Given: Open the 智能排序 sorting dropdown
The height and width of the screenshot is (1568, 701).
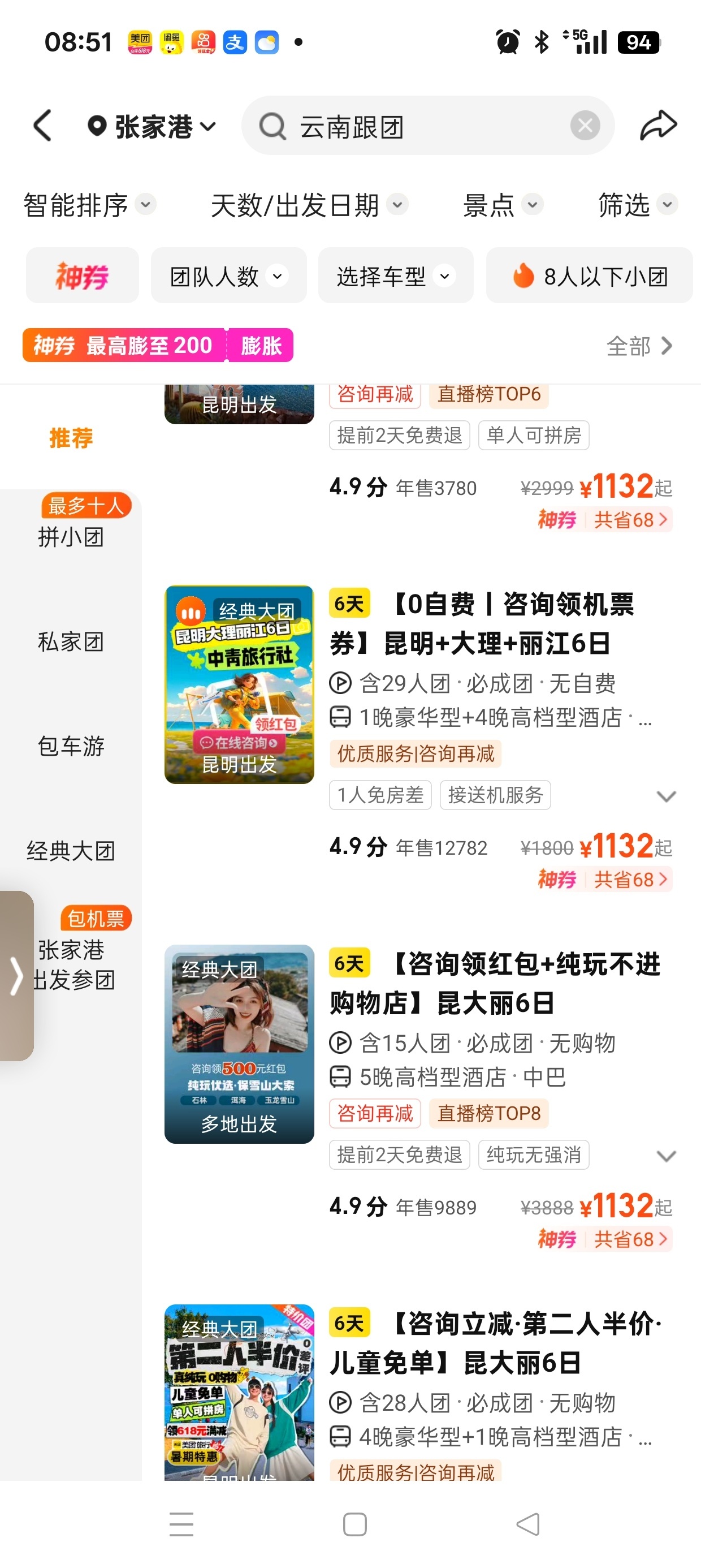Looking at the screenshot, I should pos(89,205).
